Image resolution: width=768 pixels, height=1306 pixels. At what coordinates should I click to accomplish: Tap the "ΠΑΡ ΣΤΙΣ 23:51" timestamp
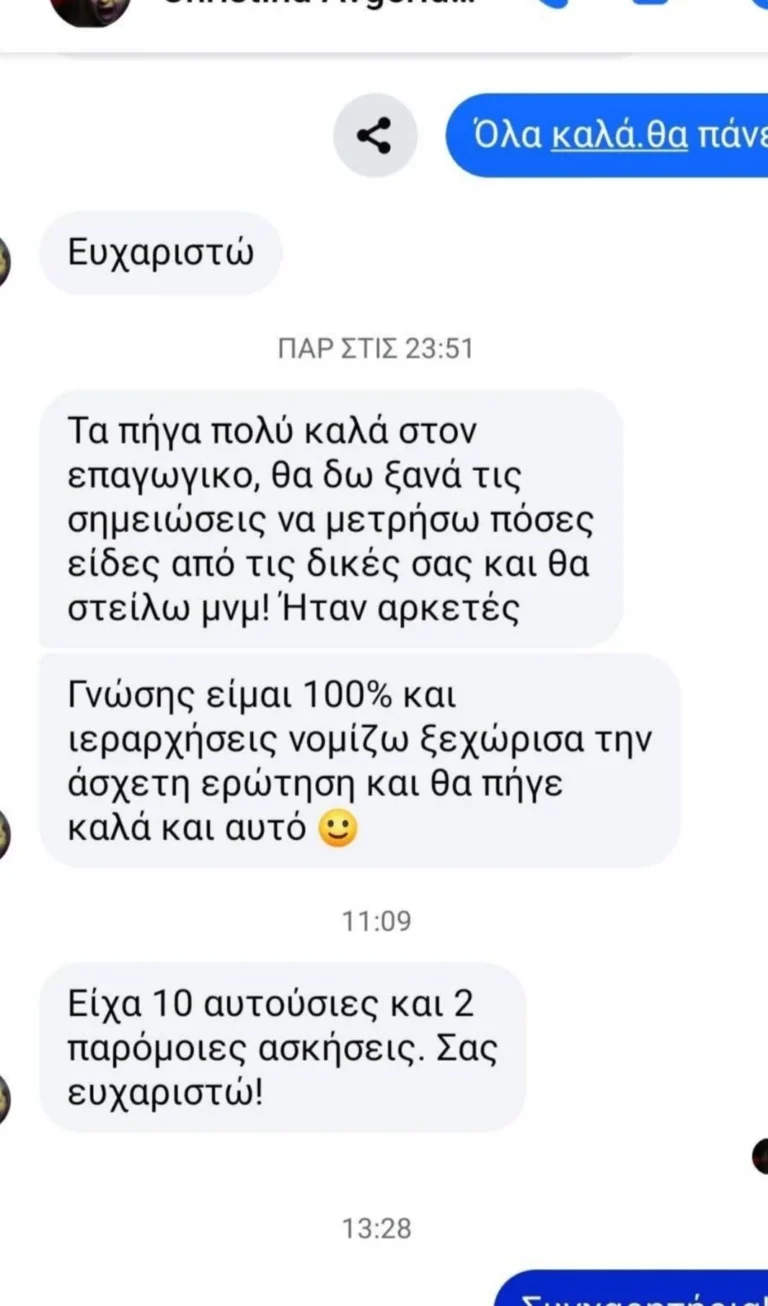(x=377, y=348)
